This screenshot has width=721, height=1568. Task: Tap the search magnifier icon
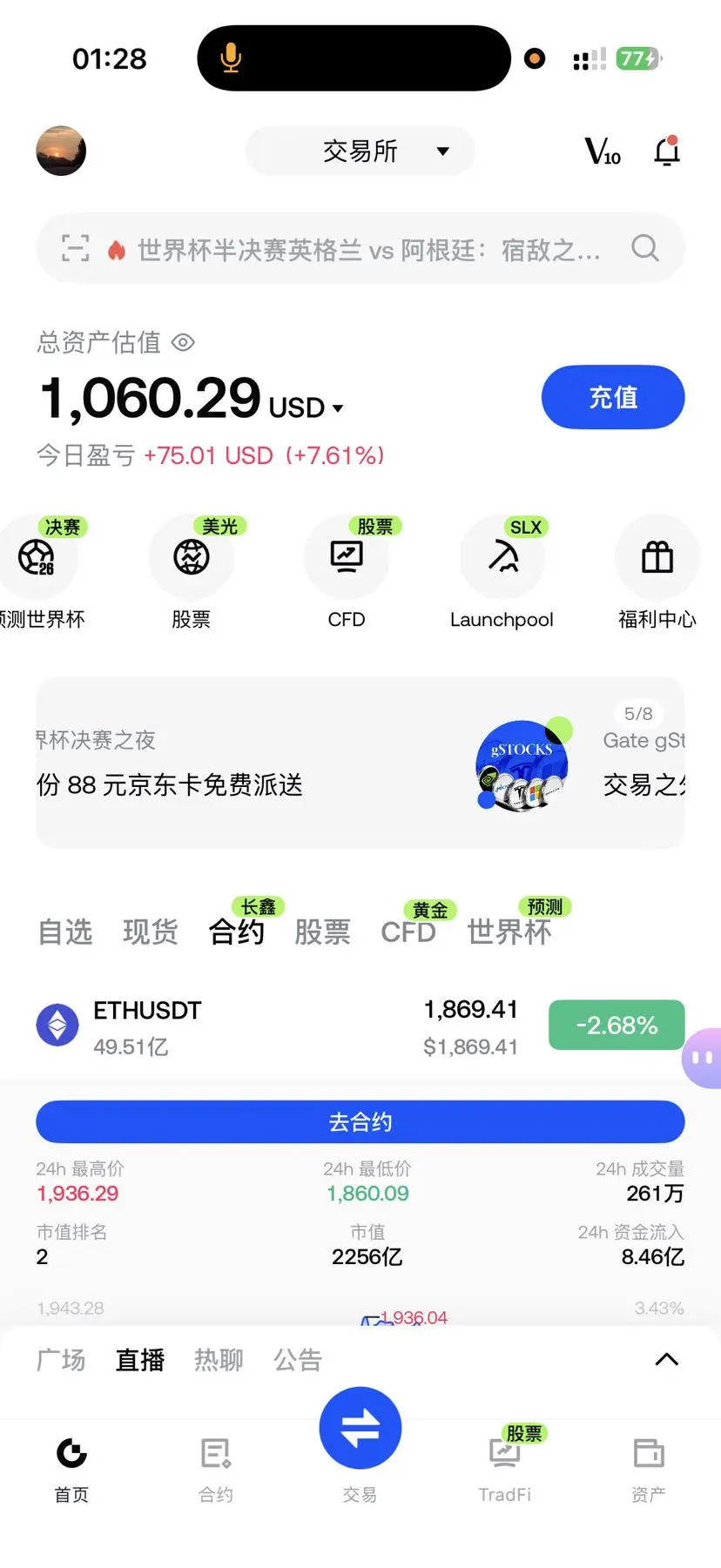645,248
